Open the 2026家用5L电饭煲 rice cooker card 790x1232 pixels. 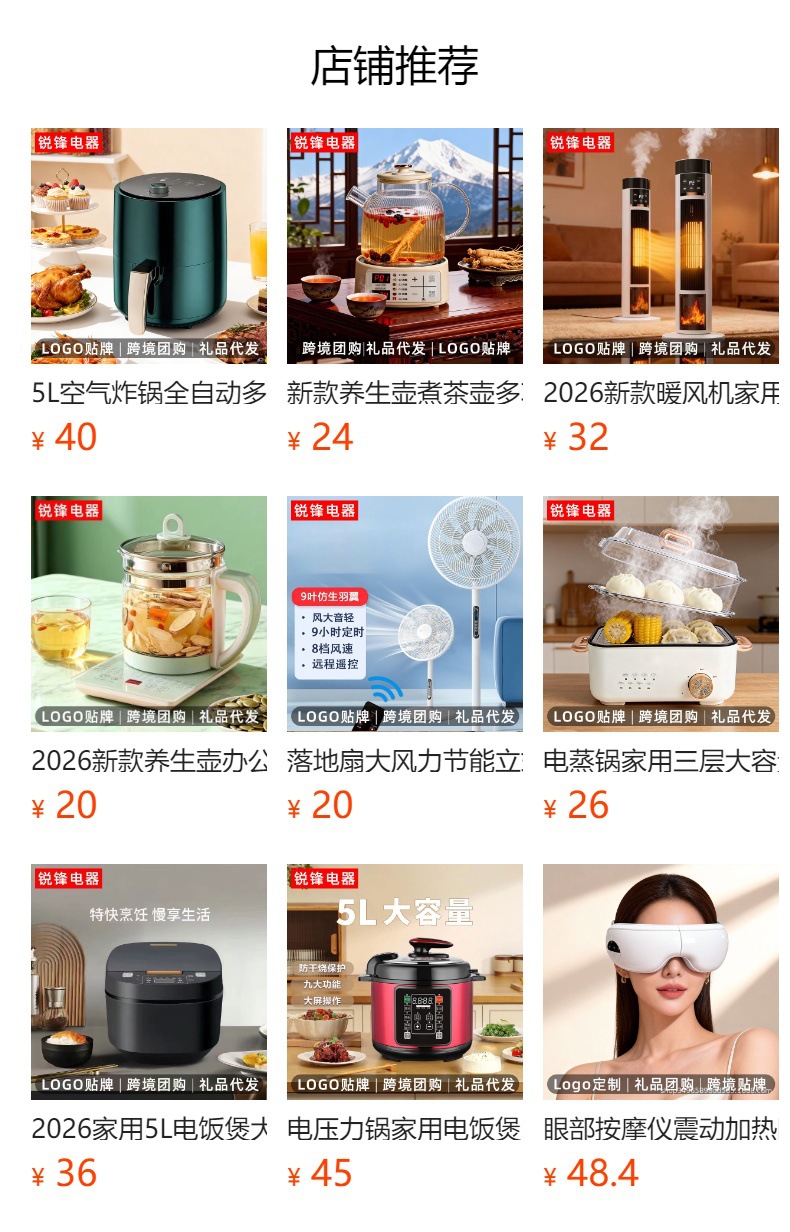[149, 1028]
